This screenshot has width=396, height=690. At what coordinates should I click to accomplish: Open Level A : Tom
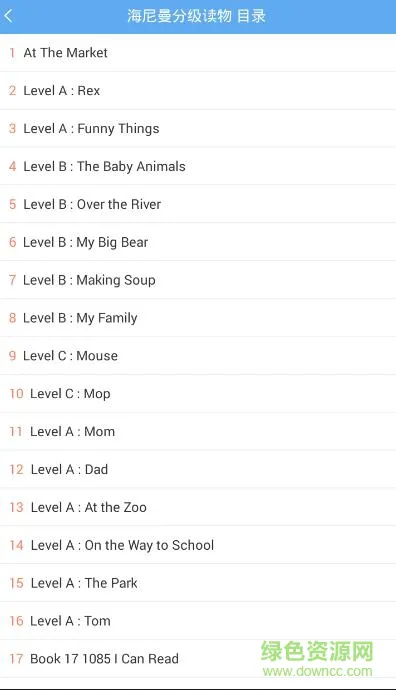(198, 620)
